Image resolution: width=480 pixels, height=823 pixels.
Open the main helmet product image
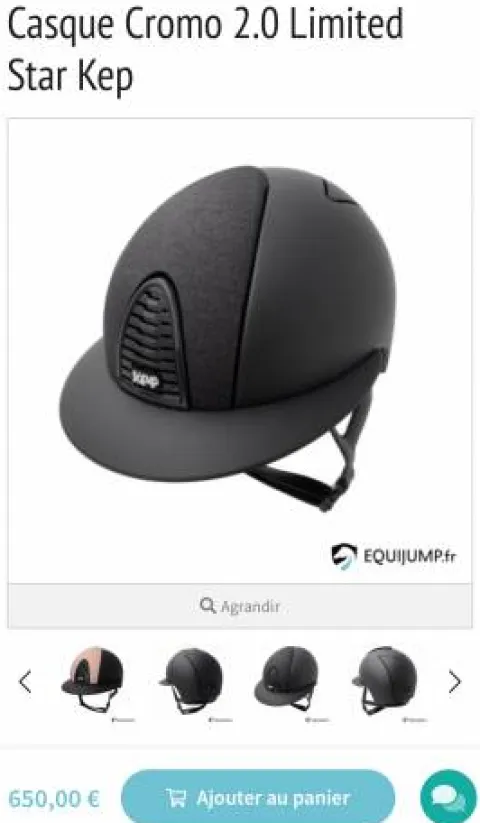pos(240,351)
